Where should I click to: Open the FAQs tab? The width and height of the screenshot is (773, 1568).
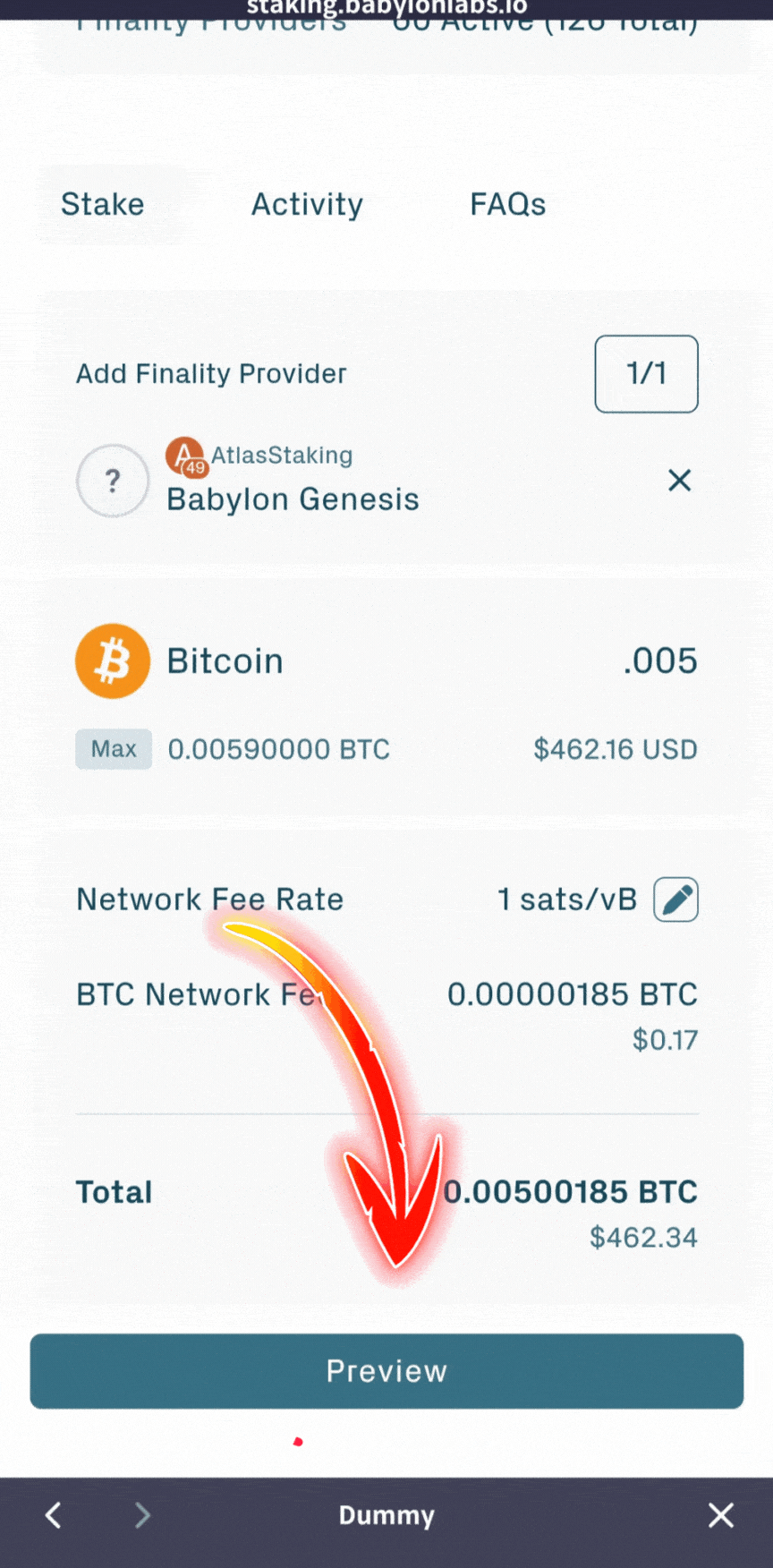coord(507,204)
